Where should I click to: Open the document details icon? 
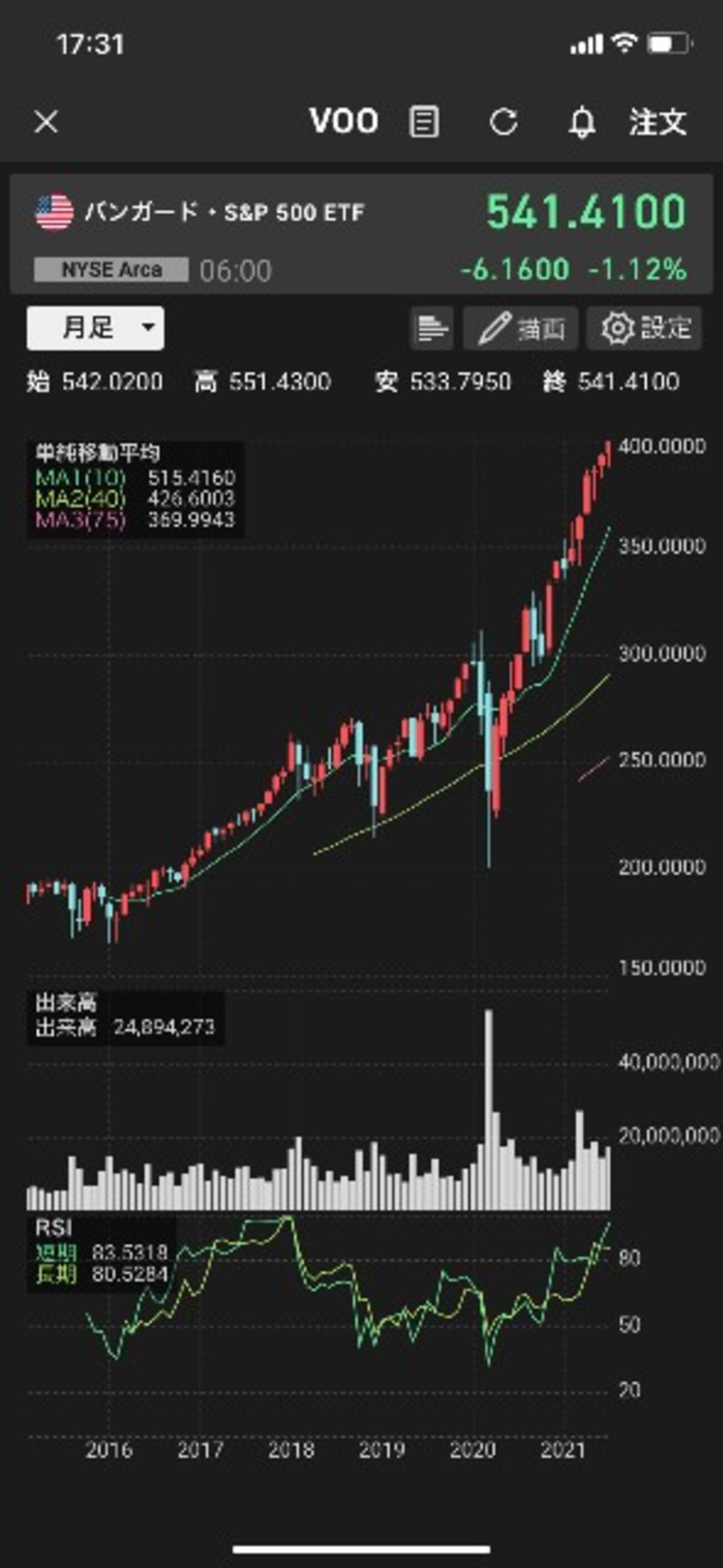point(424,122)
